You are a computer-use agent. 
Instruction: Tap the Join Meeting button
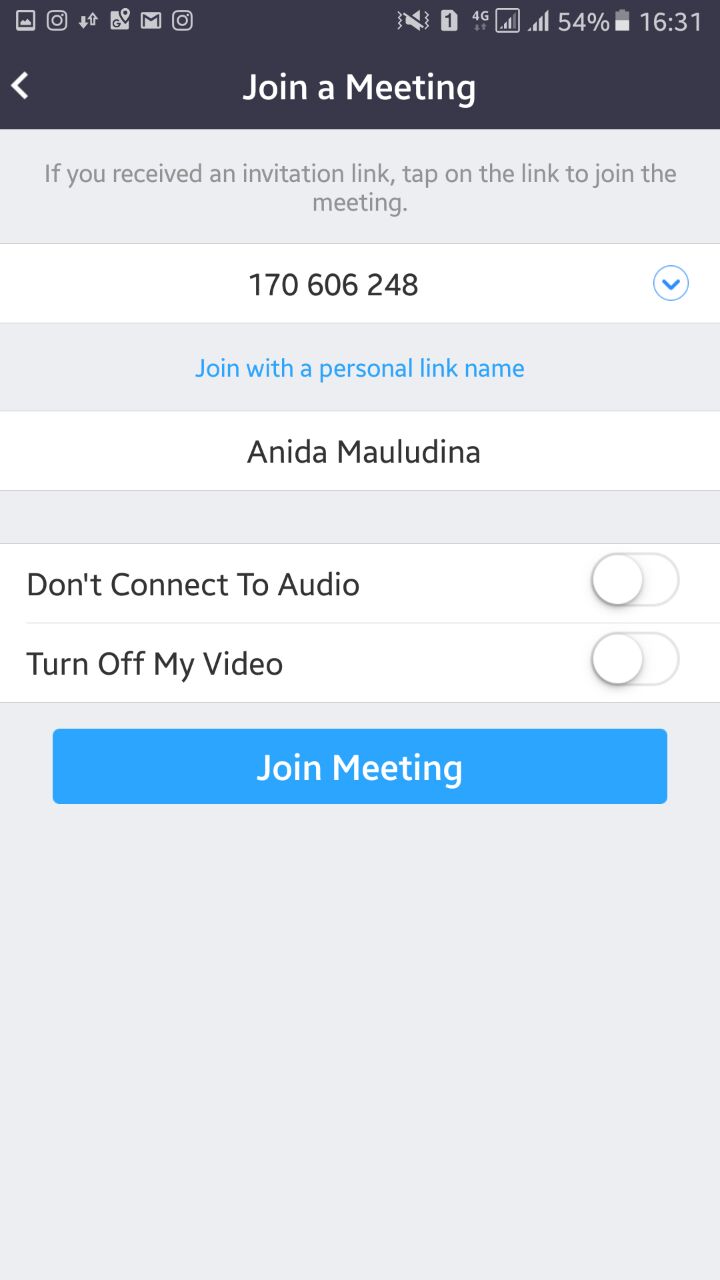(359, 767)
